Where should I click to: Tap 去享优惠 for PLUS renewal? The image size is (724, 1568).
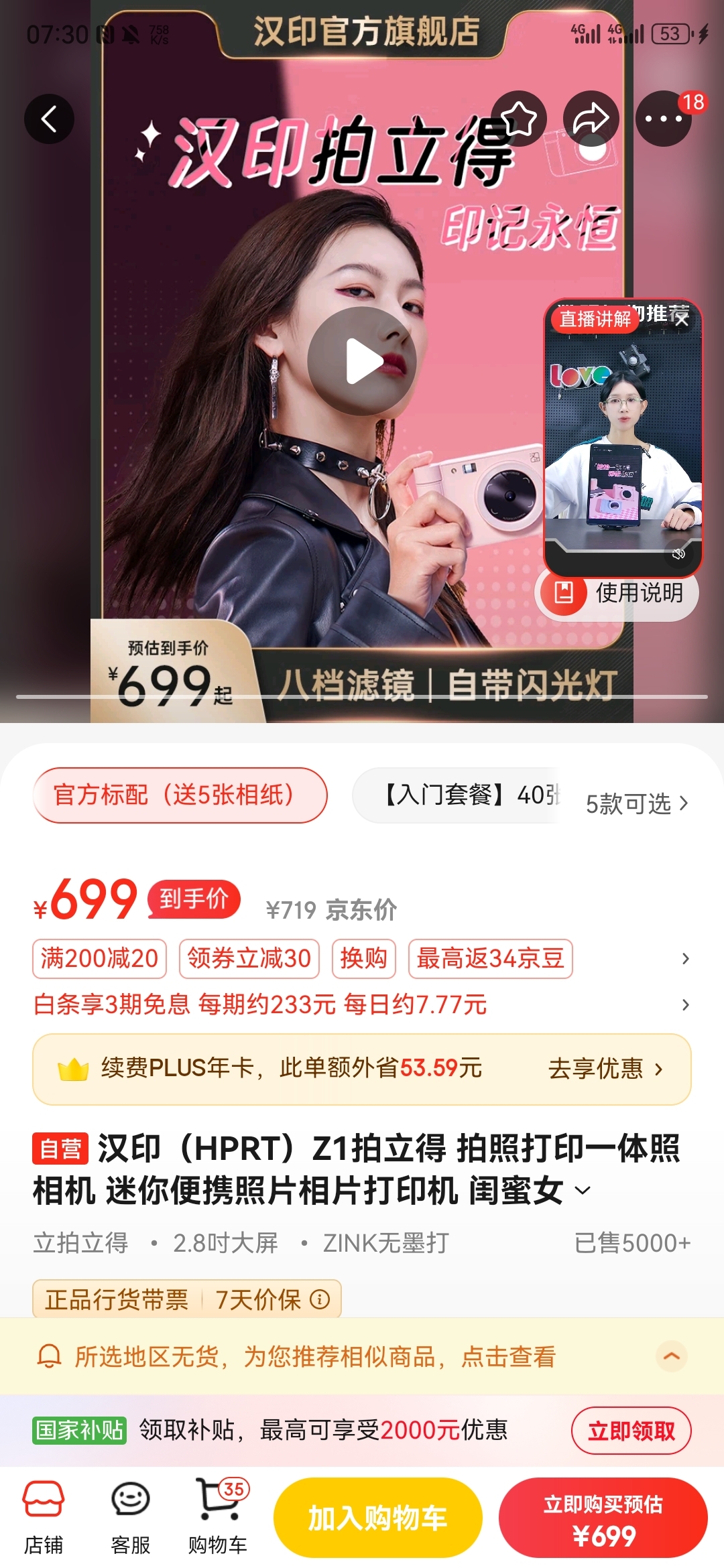[x=605, y=1069]
